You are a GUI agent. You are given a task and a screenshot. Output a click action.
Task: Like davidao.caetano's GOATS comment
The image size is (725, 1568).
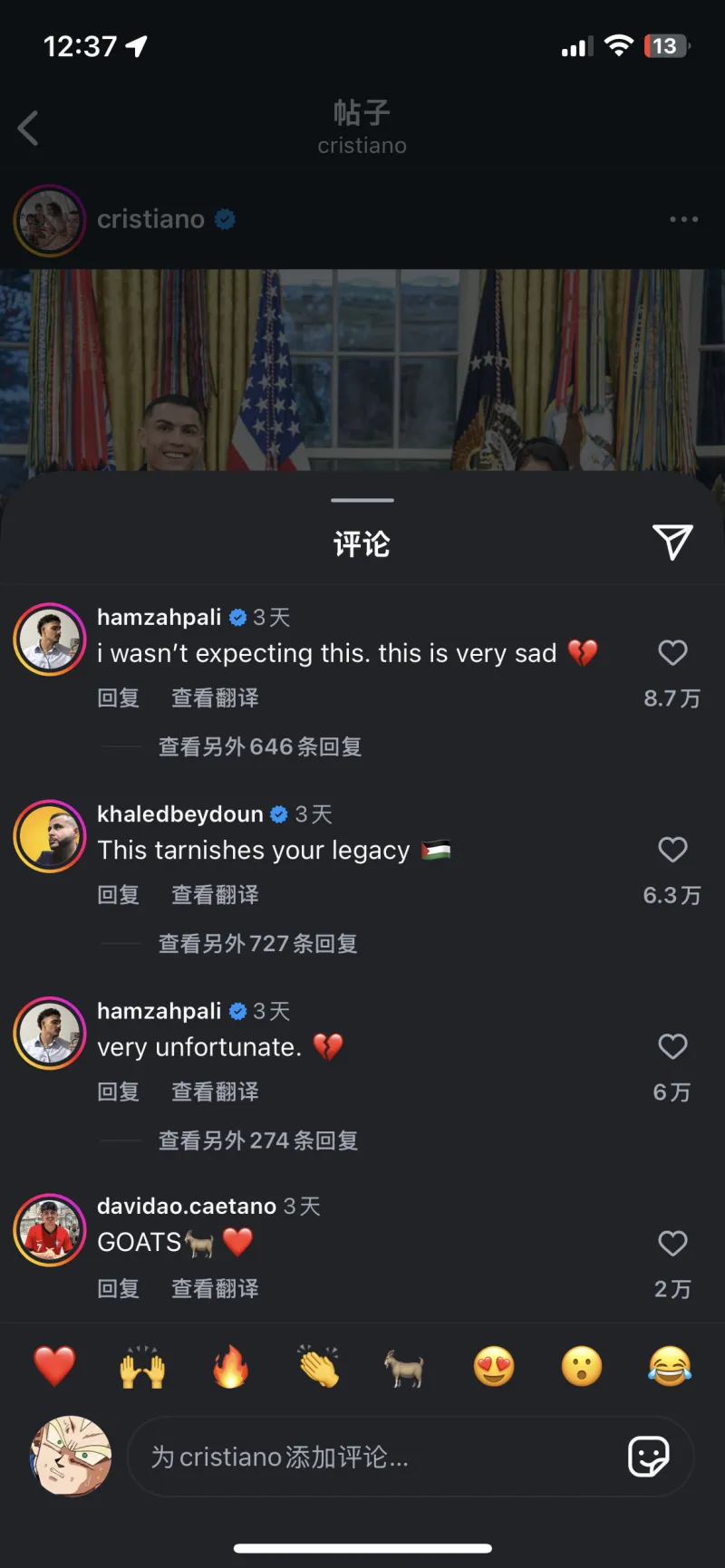(672, 1243)
